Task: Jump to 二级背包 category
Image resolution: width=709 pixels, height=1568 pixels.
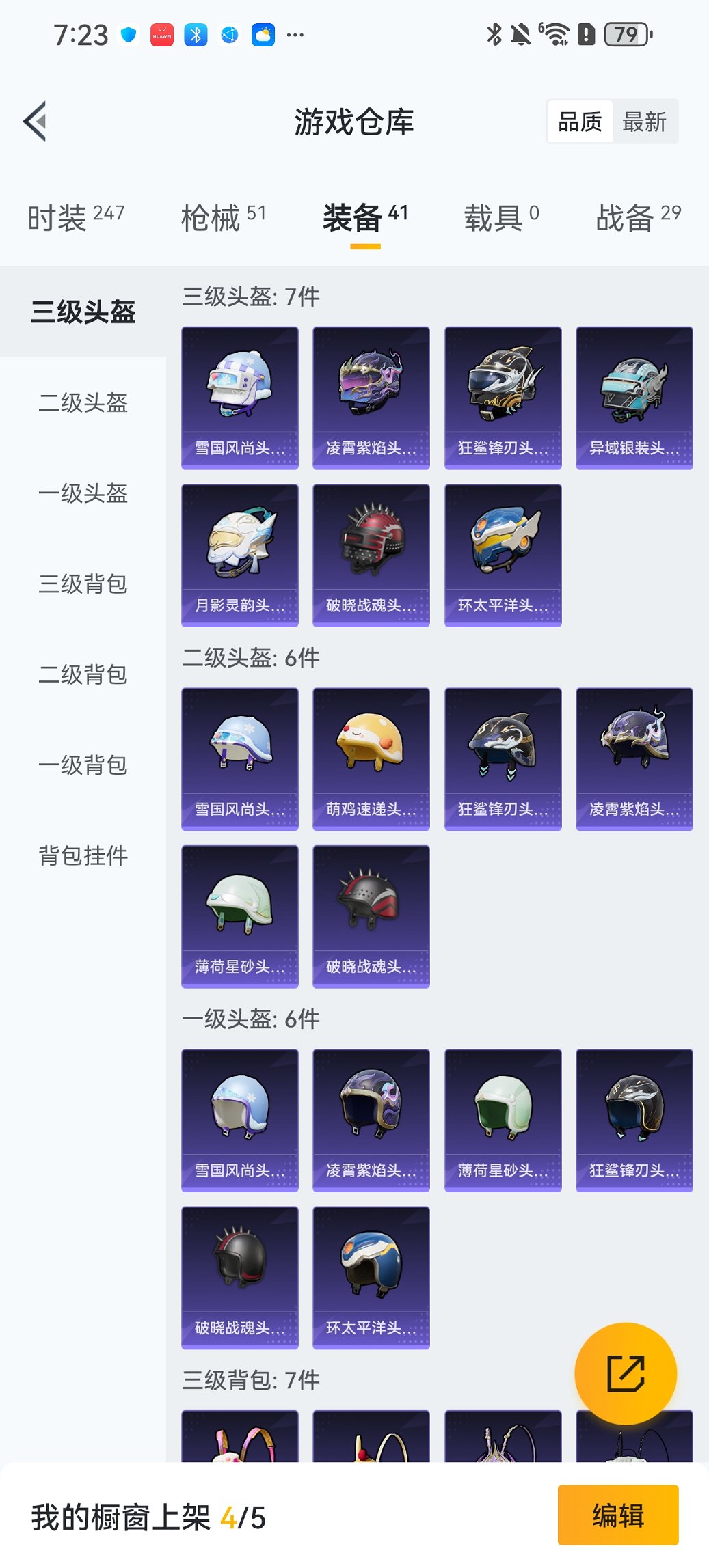Action: point(83,674)
